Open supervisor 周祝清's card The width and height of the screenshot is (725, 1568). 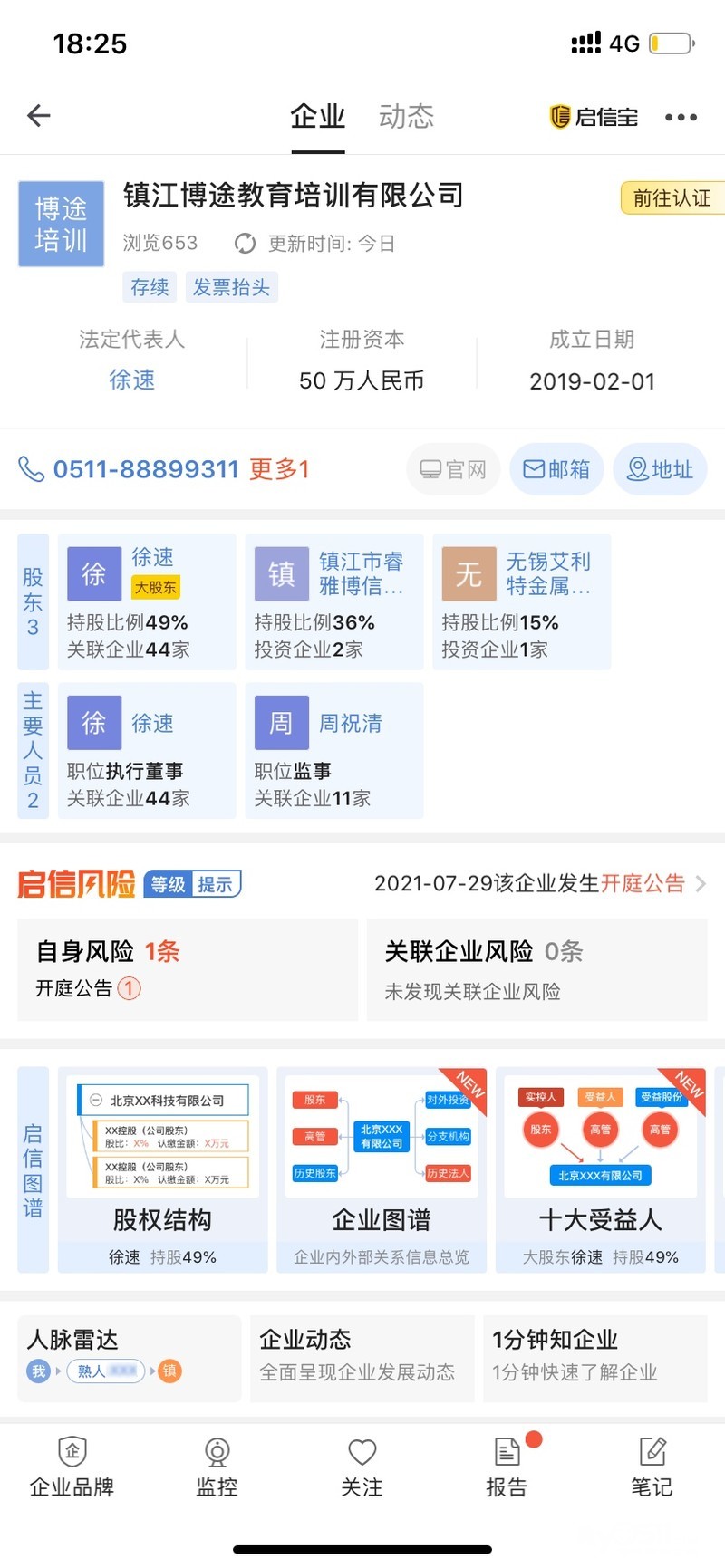pyautogui.click(x=333, y=750)
